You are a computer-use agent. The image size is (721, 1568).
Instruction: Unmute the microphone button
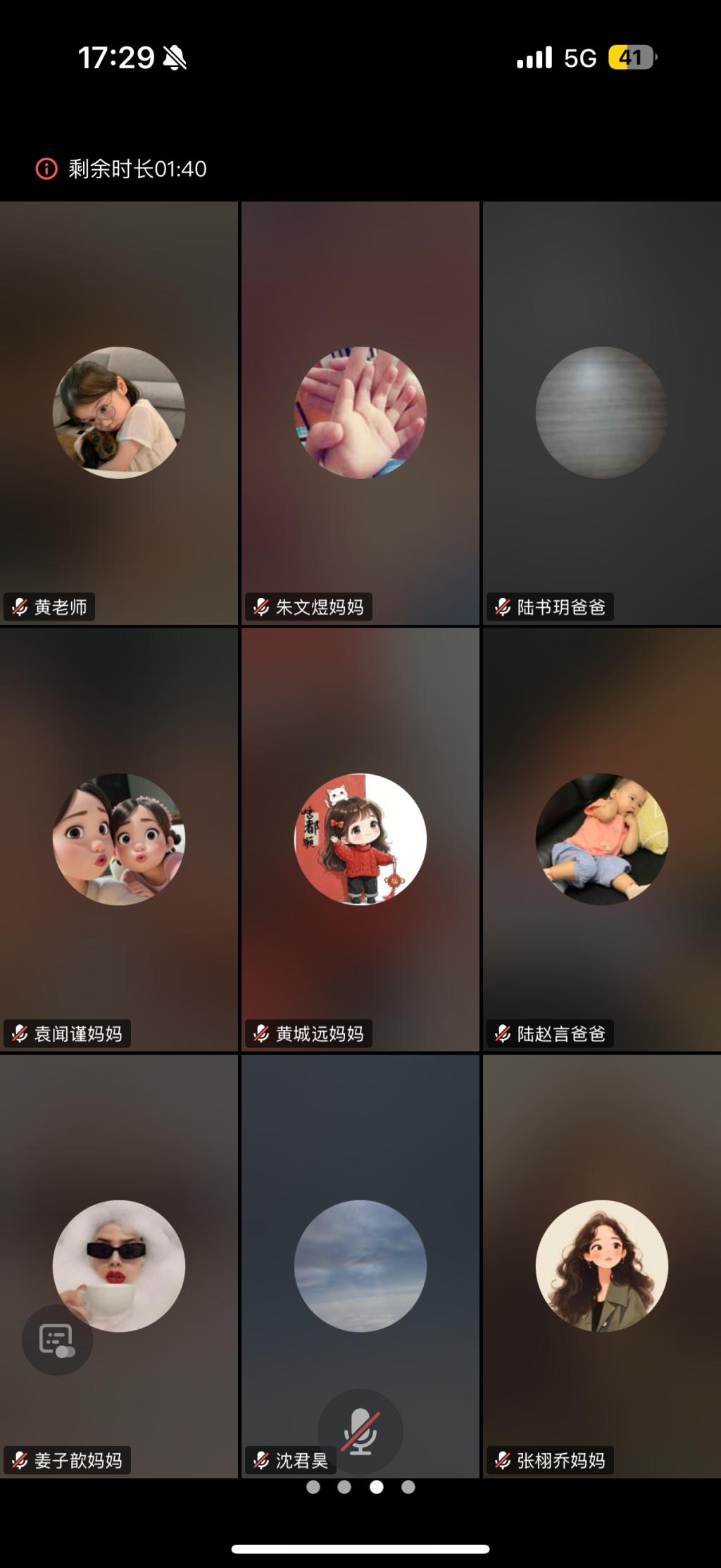[x=360, y=1431]
